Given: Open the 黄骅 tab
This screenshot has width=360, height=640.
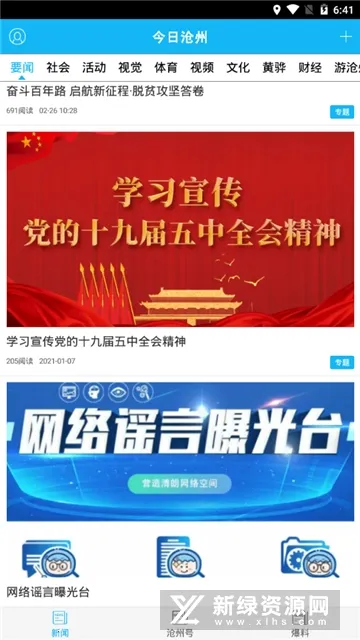Looking at the screenshot, I should tap(274, 67).
